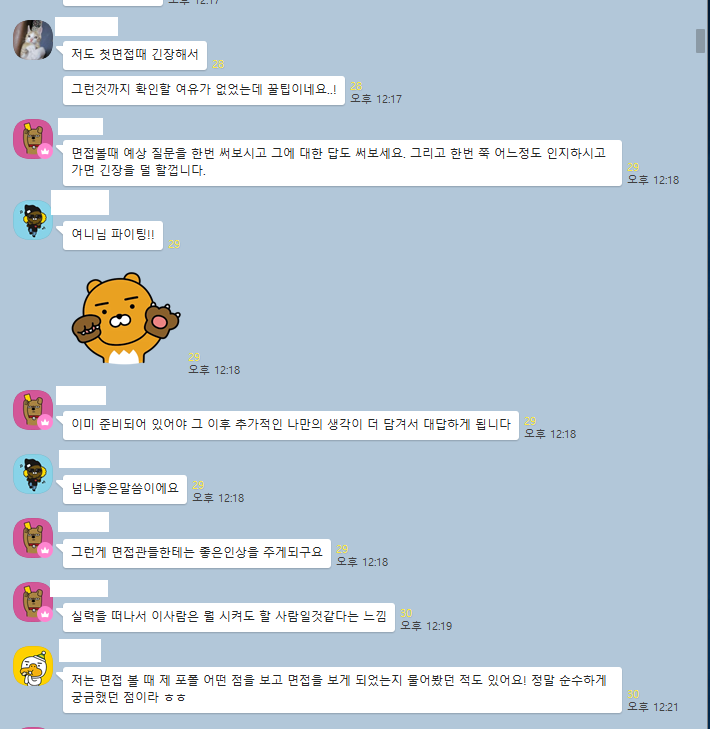The image size is (710, 729).
Task: Open pink bear profile beside "면접볼때 예상 질문을" message
Action: pyautogui.click(x=33, y=139)
